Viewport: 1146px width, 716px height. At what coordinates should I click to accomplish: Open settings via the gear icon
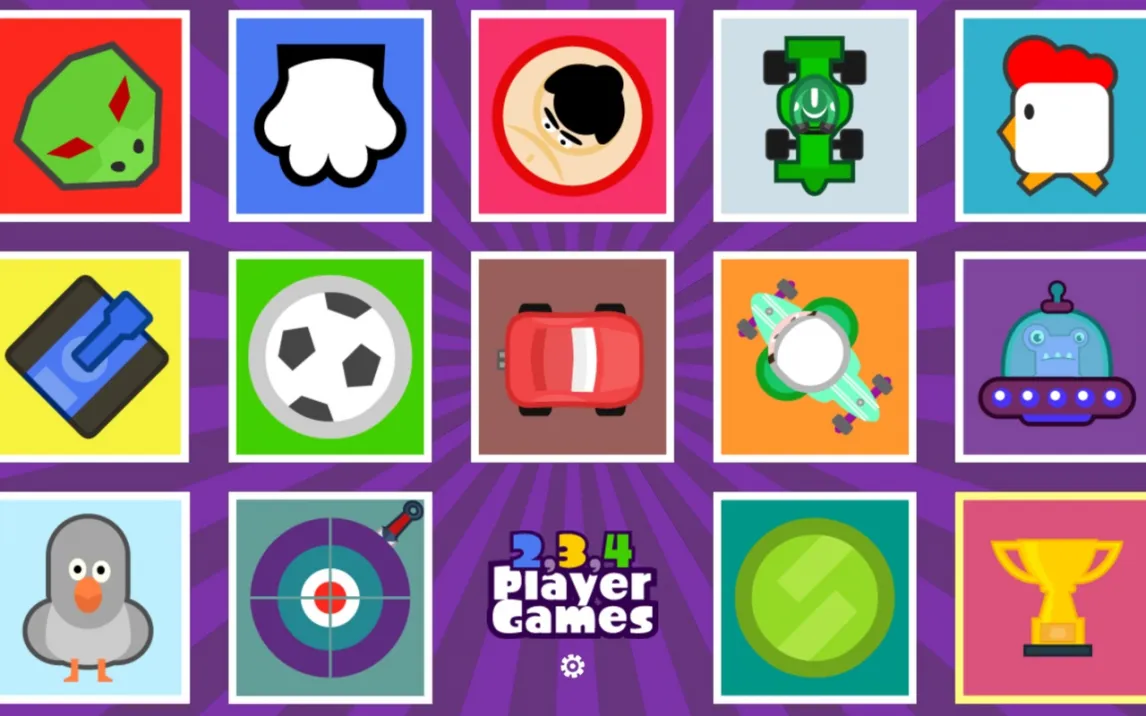pyautogui.click(x=572, y=666)
